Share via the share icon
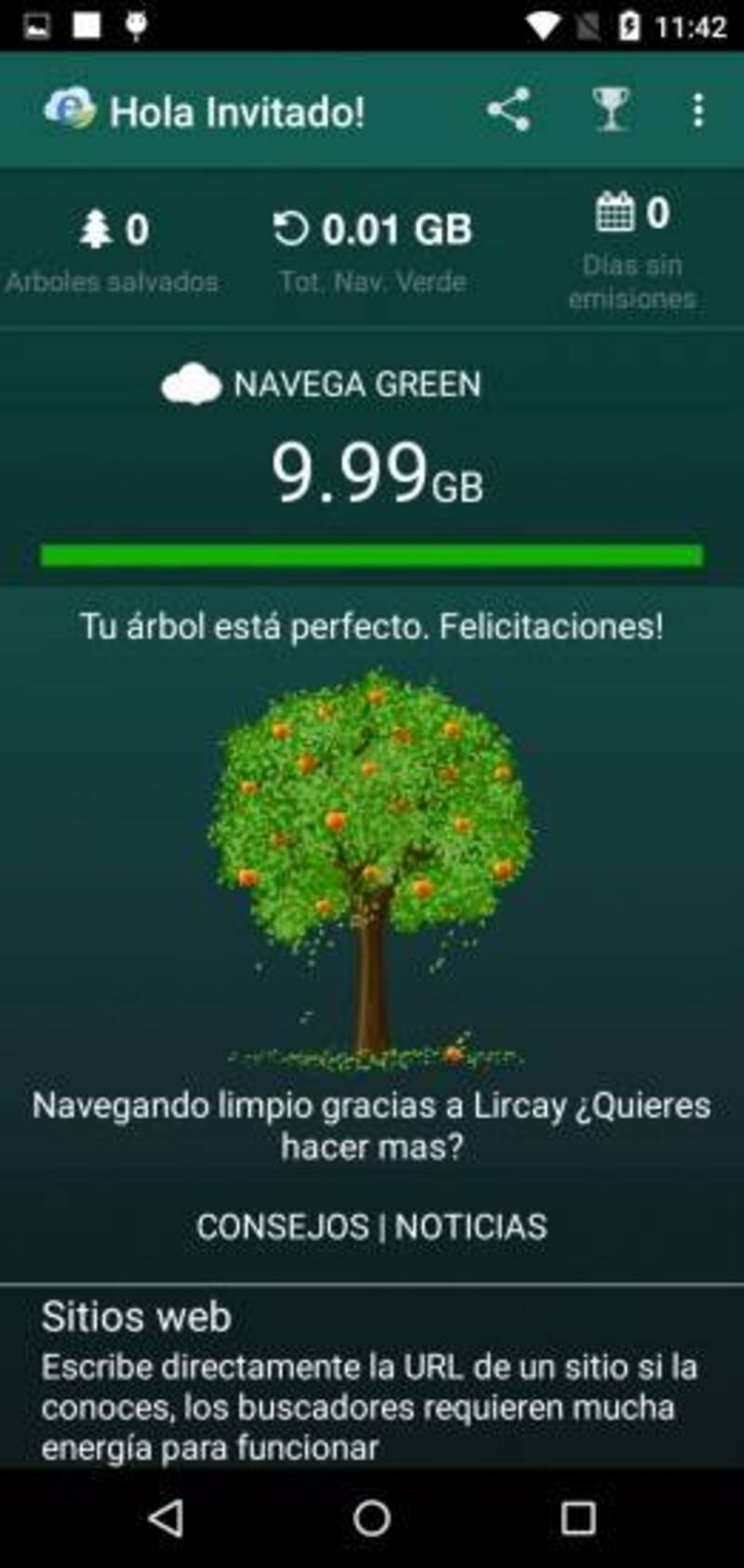 point(509,110)
